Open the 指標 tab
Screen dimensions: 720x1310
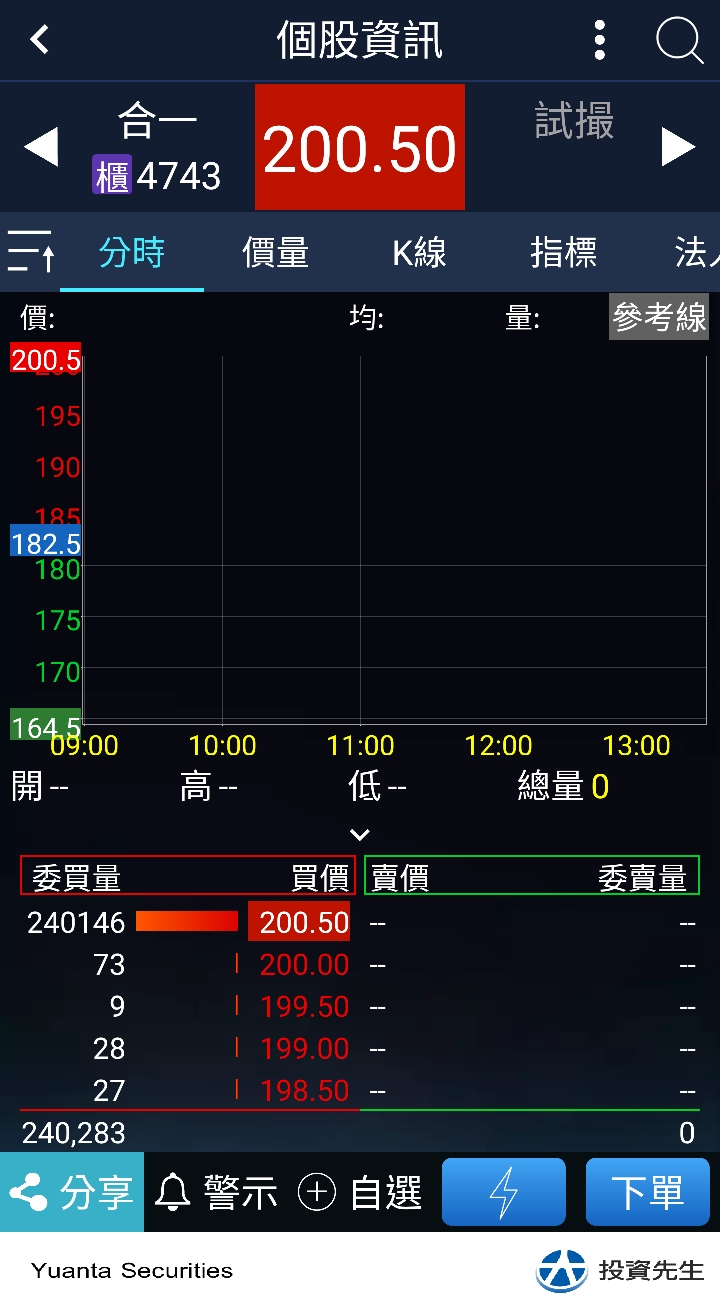click(563, 253)
